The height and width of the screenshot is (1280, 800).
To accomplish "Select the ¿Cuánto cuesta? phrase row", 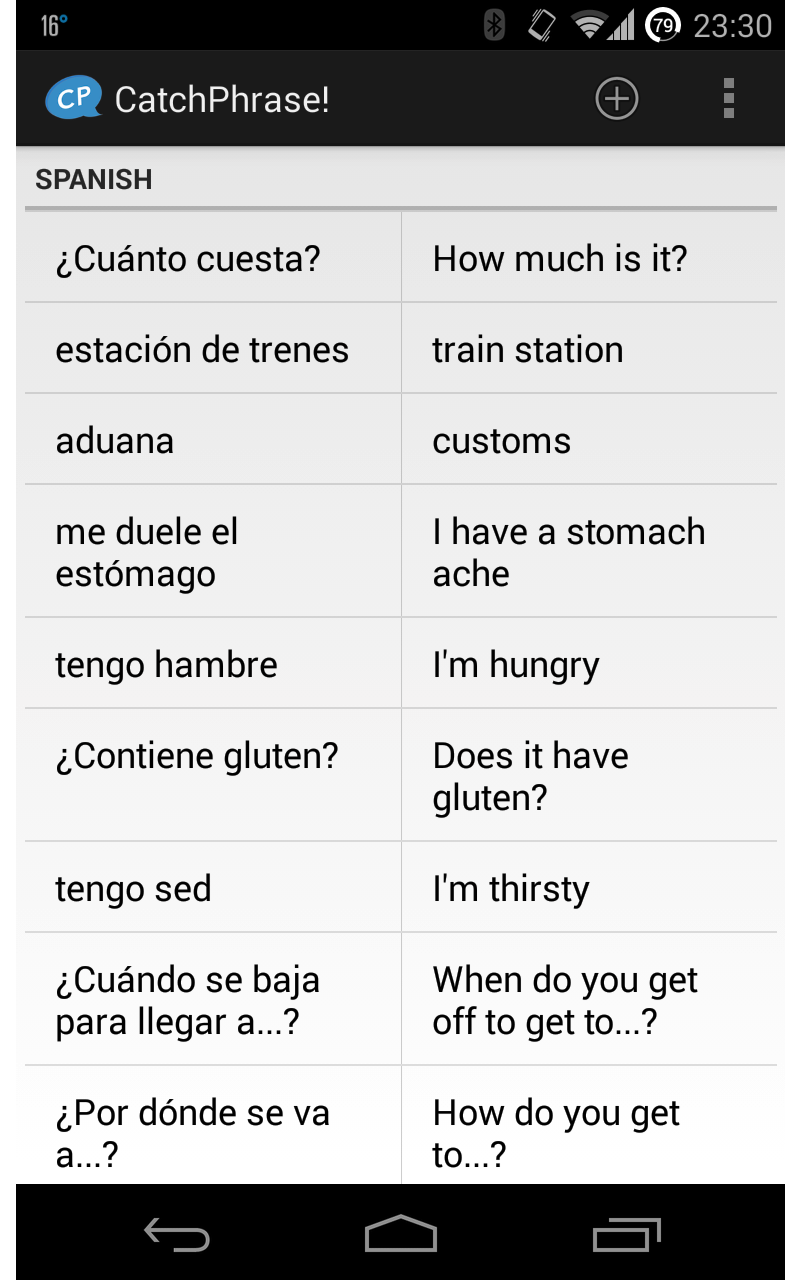I will pos(400,259).
